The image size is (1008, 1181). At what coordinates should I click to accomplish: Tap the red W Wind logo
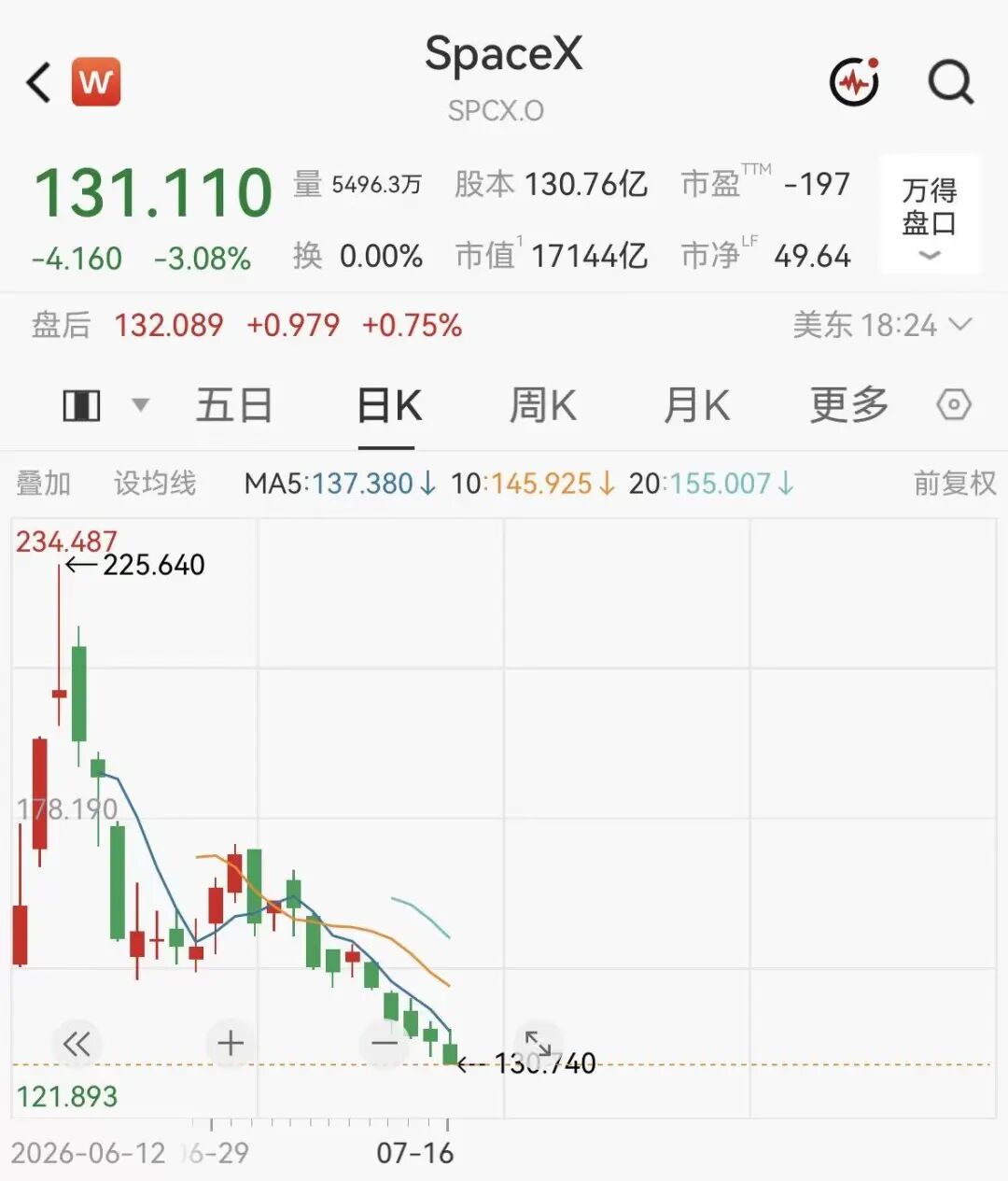click(x=96, y=82)
